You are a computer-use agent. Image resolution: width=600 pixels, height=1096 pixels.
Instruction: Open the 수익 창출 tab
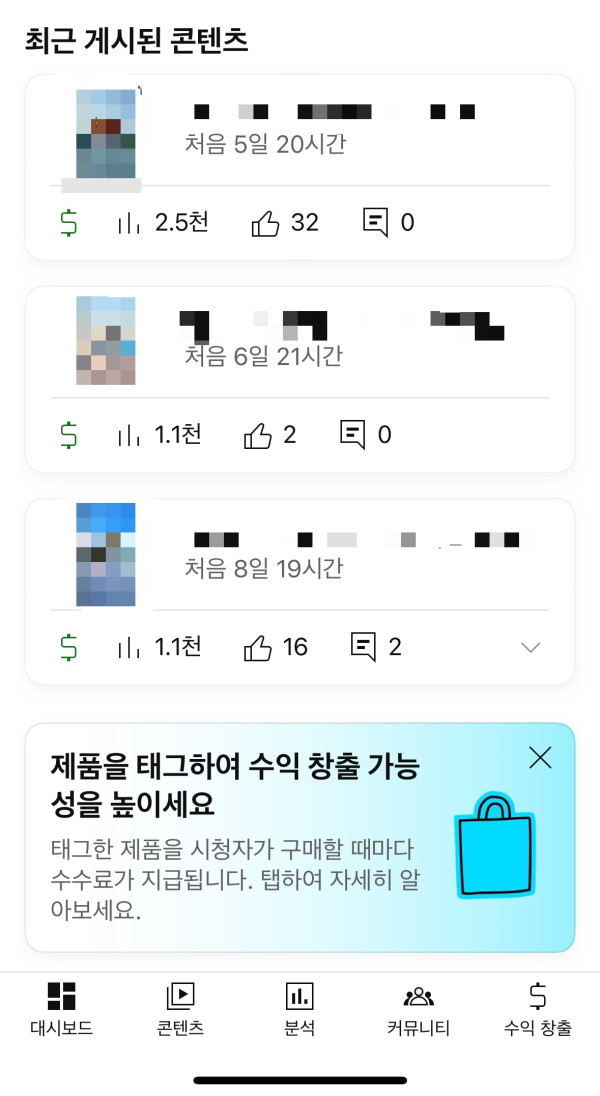pyautogui.click(x=537, y=1008)
